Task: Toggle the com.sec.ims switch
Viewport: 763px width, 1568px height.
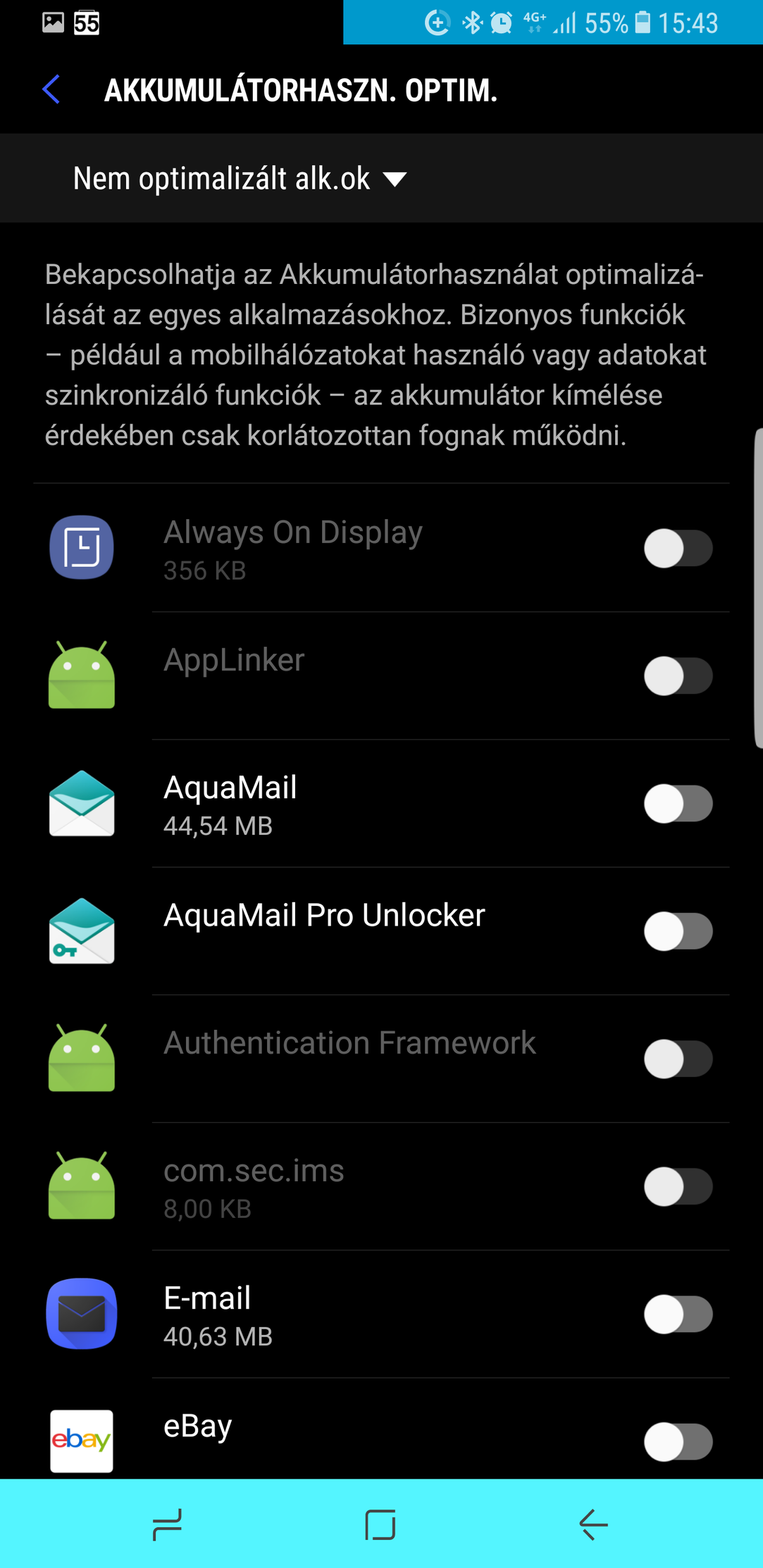Action: click(678, 1187)
